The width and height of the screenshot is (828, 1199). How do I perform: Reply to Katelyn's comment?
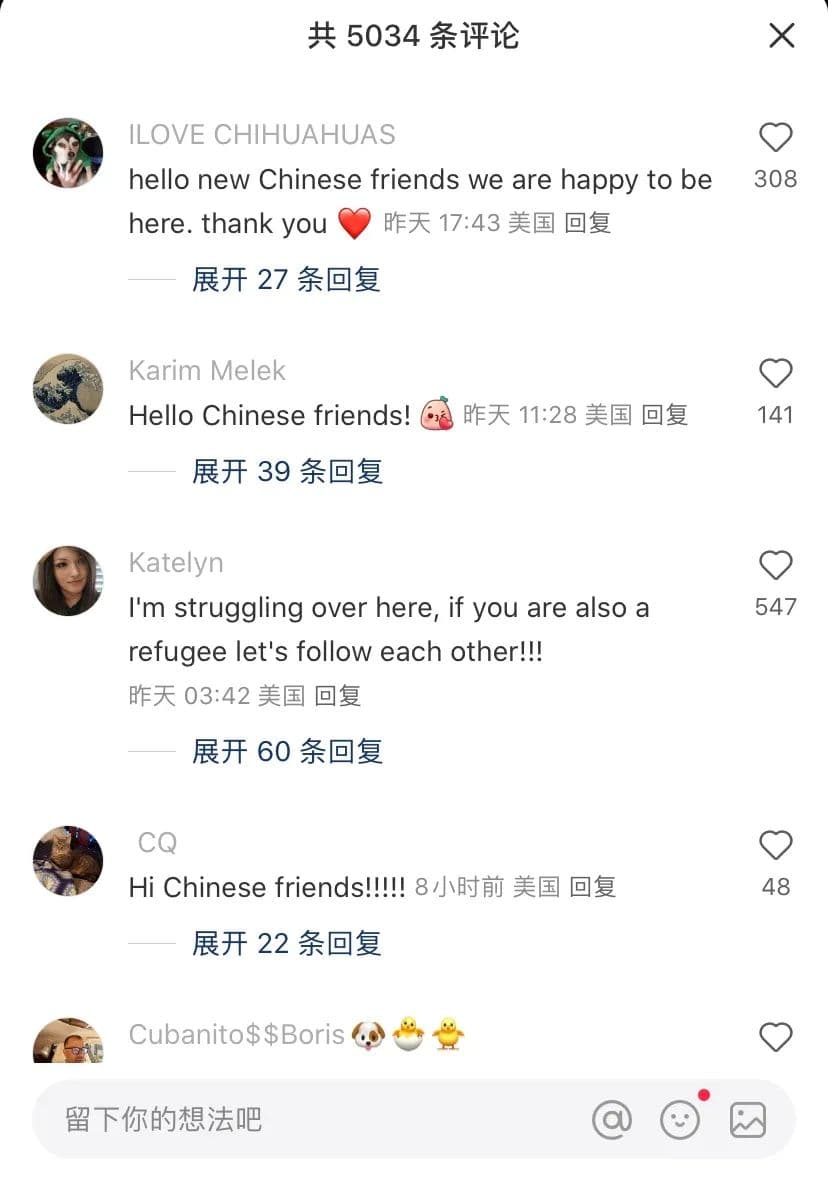click(x=337, y=695)
